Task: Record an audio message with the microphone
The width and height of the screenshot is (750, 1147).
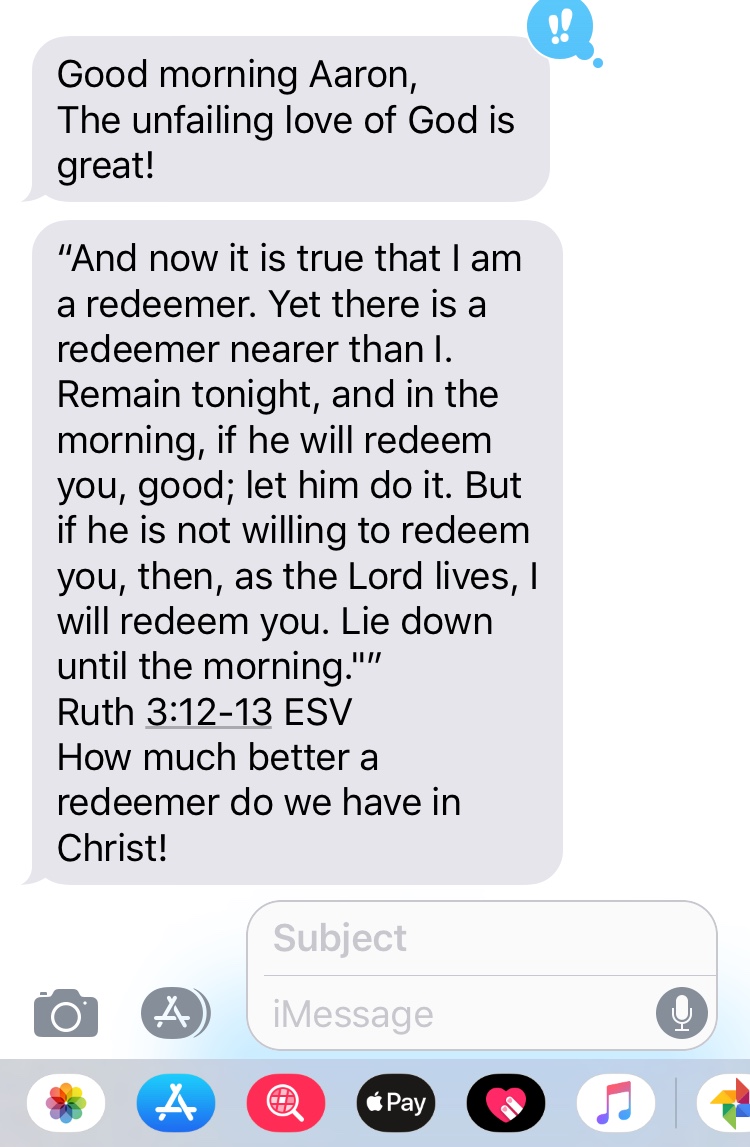Action: click(x=682, y=1013)
